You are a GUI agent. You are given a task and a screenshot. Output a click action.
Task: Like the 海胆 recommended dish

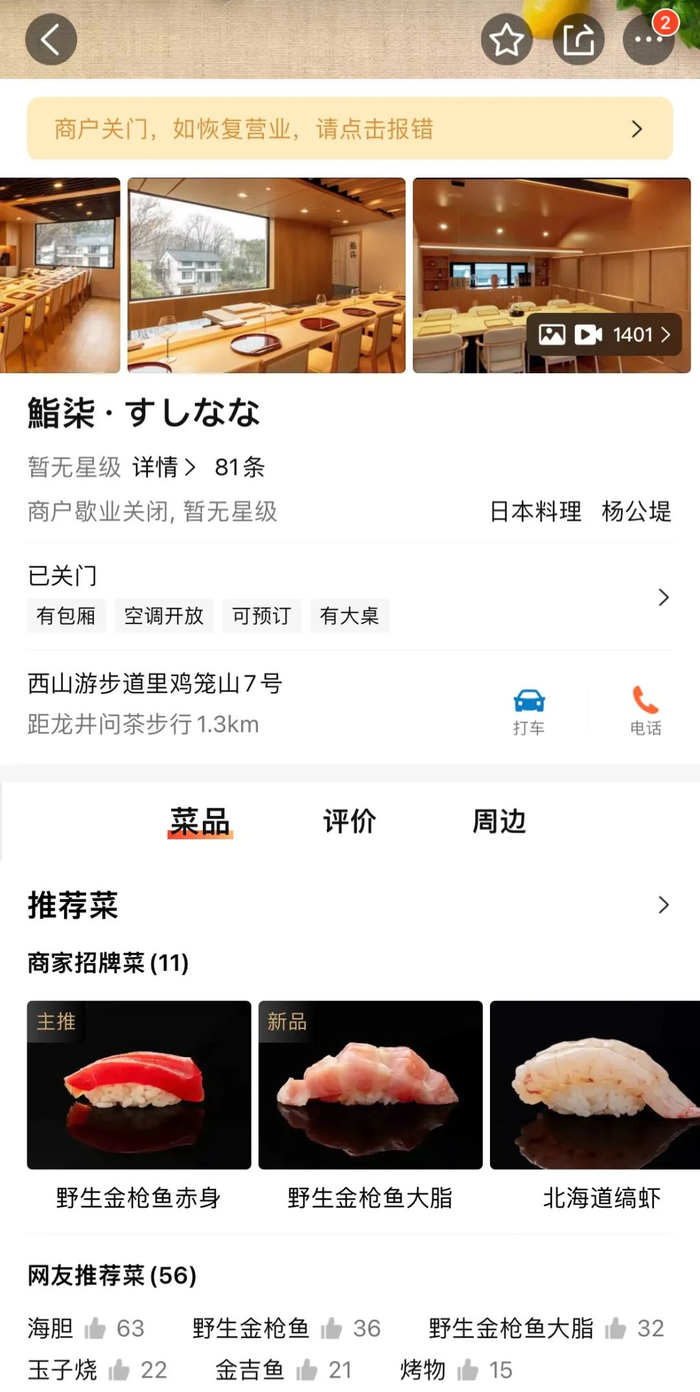pyautogui.click(x=96, y=1328)
